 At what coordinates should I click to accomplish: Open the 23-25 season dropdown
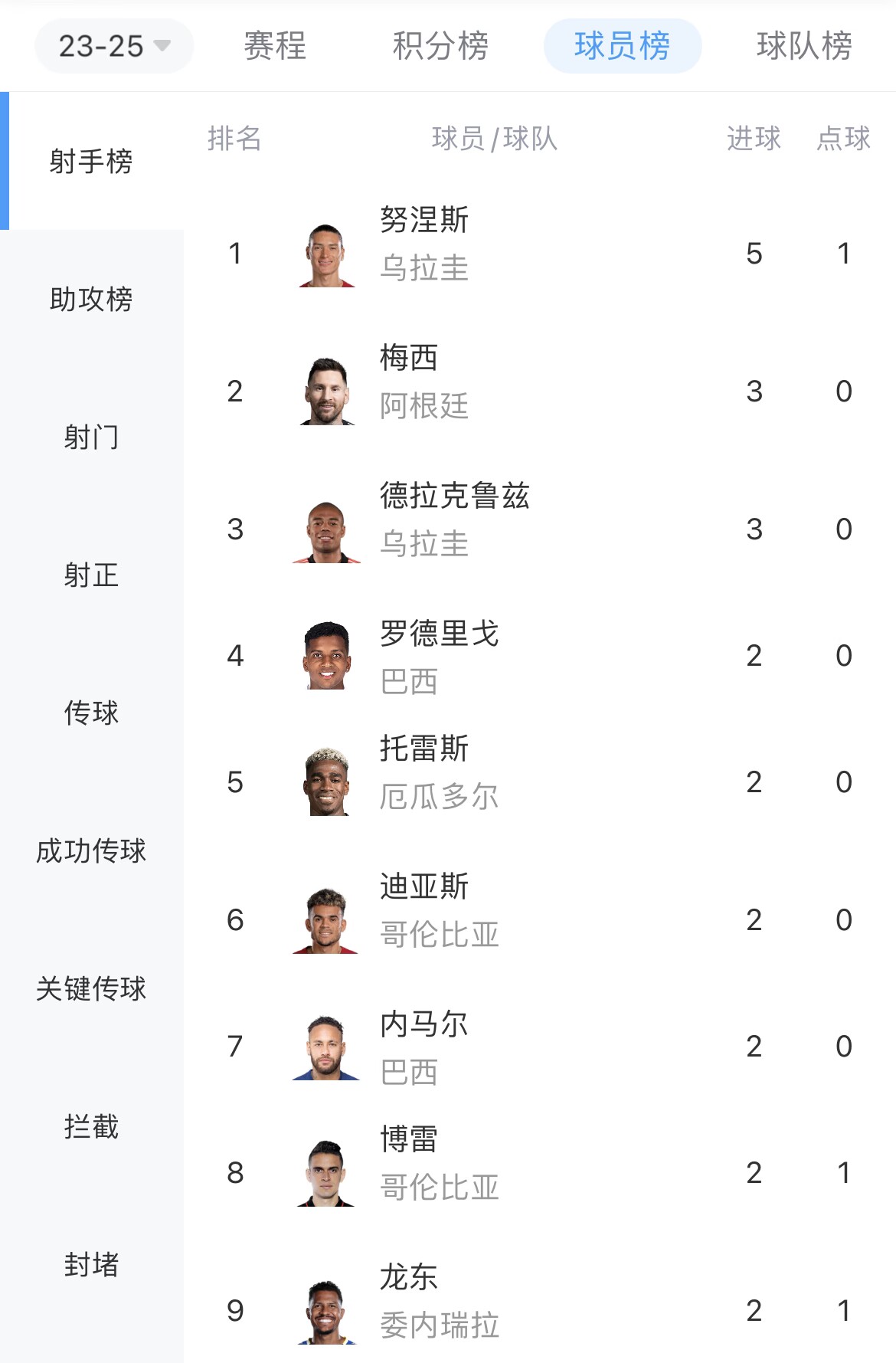[x=114, y=46]
